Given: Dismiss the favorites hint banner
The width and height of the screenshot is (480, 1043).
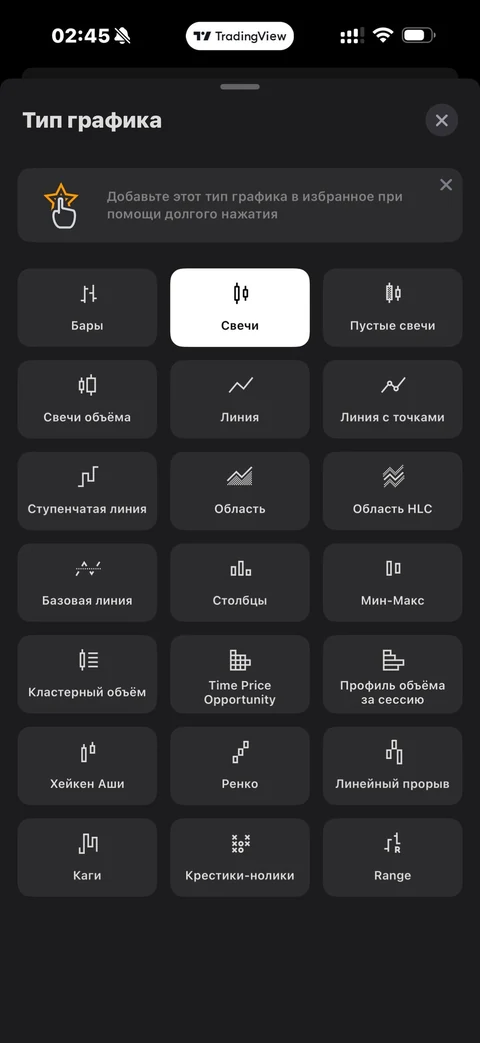Looking at the screenshot, I should pyautogui.click(x=446, y=185).
